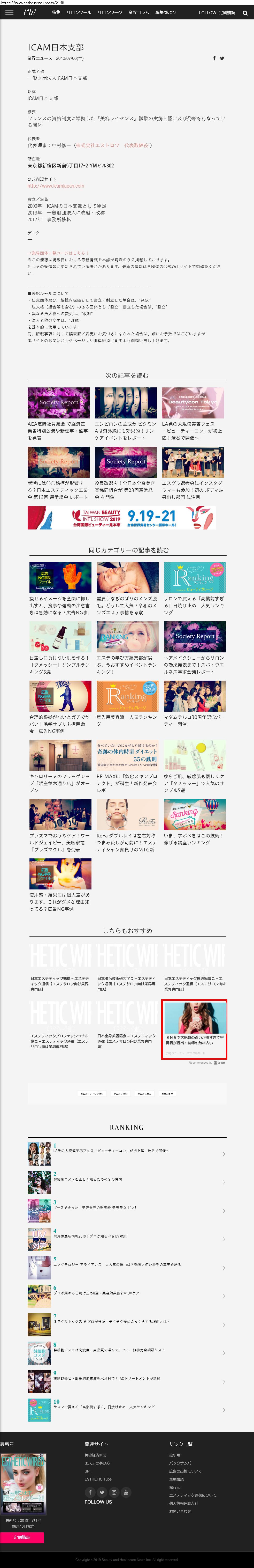The image size is (254, 1568).
Task: Open the 株式会社エストロワ 代表取締役 link
Action: coord(112,145)
